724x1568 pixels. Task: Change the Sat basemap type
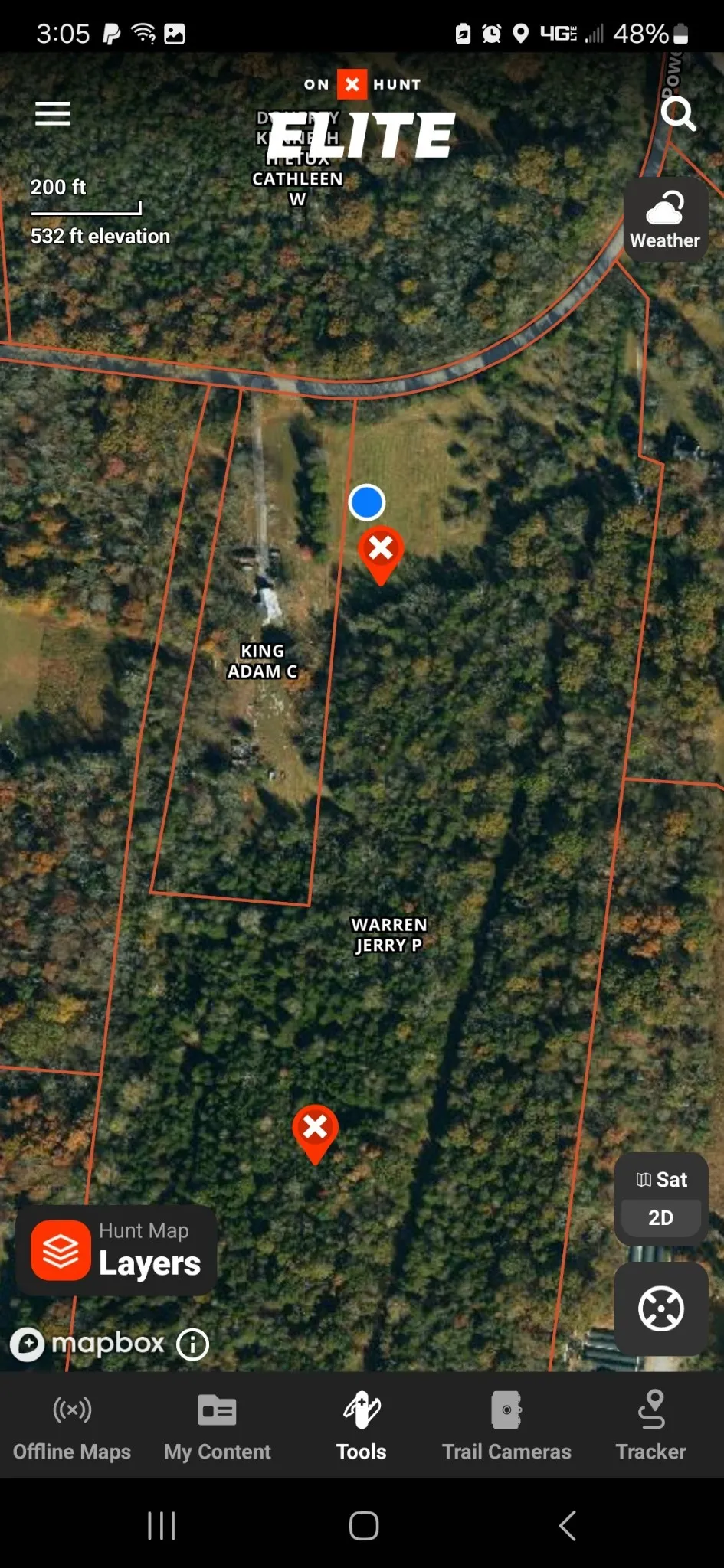[661, 1180]
